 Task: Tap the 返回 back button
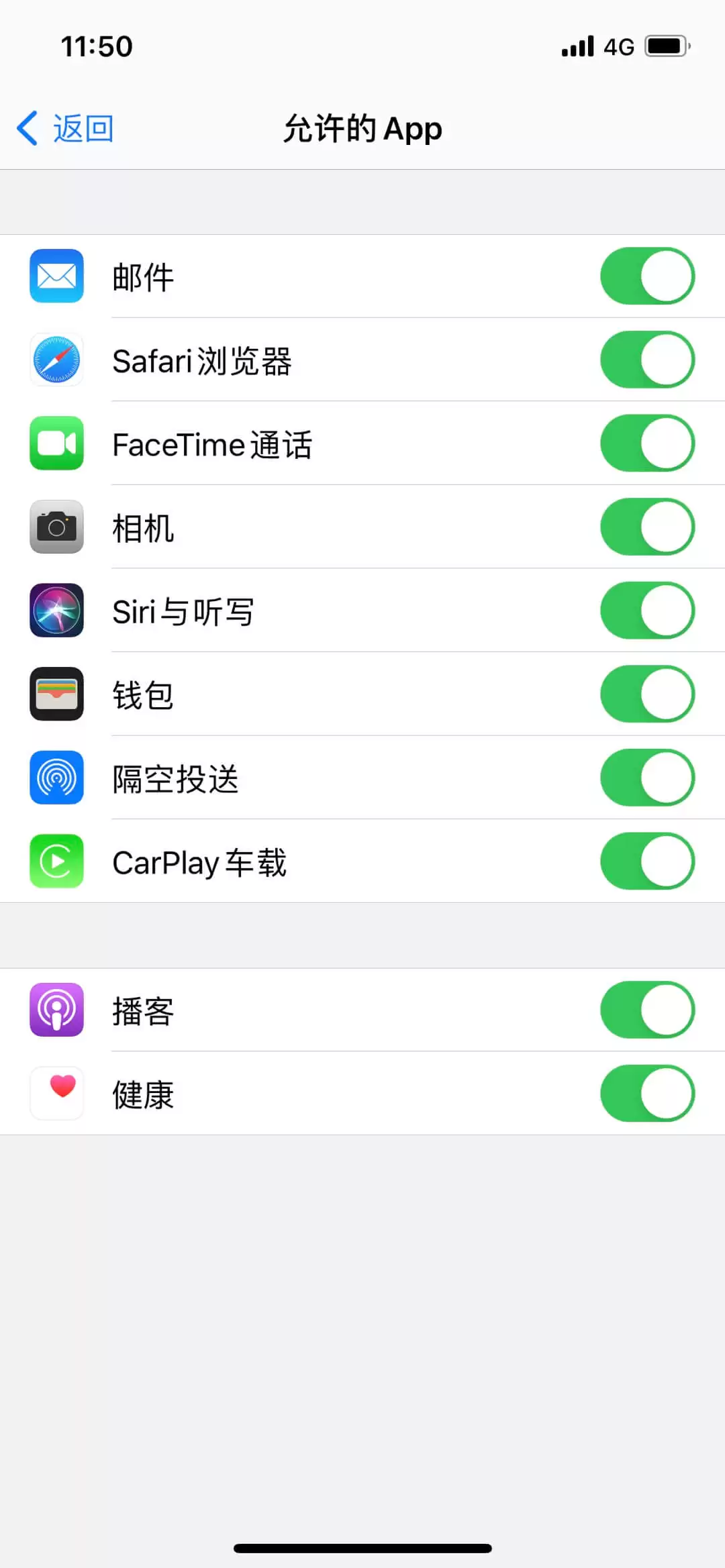(x=64, y=128)
